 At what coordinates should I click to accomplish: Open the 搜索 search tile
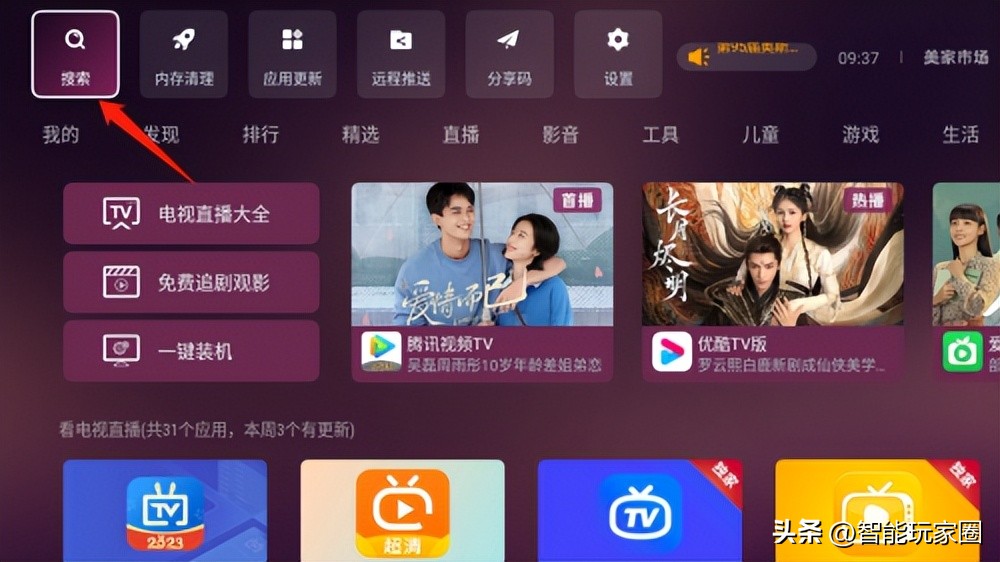[x=75, y=54]
